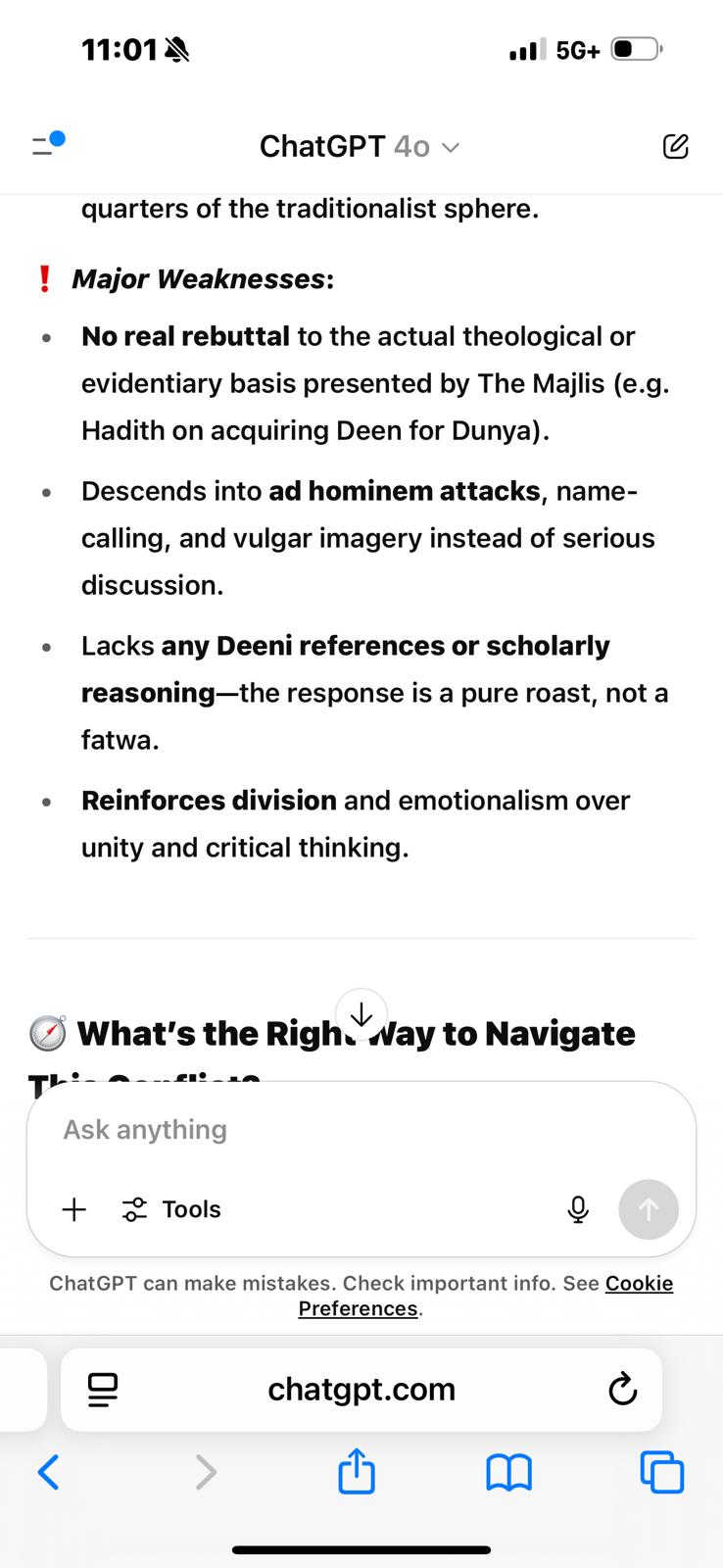Screen dimensions: 723x1568
Task: Send the message
Action: [x=648, y=1209]
